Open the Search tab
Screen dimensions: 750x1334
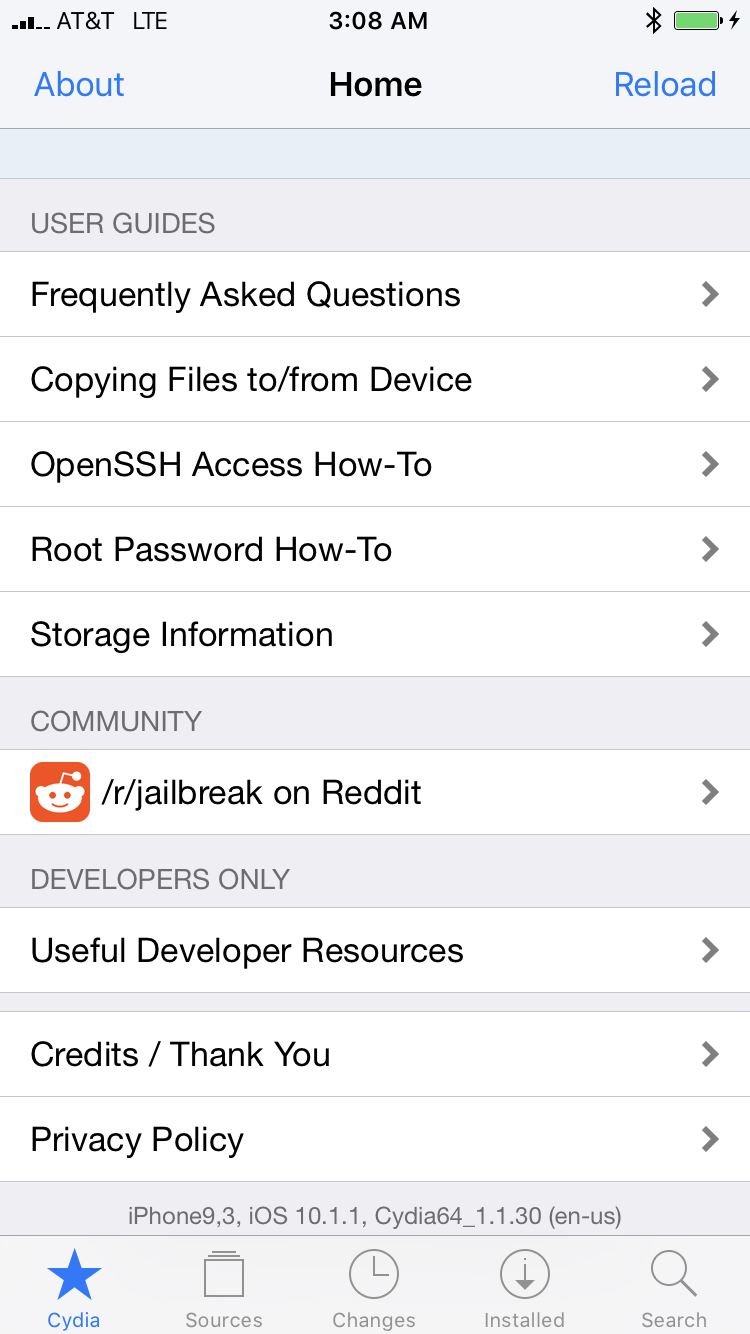[x=674, y=1289]
